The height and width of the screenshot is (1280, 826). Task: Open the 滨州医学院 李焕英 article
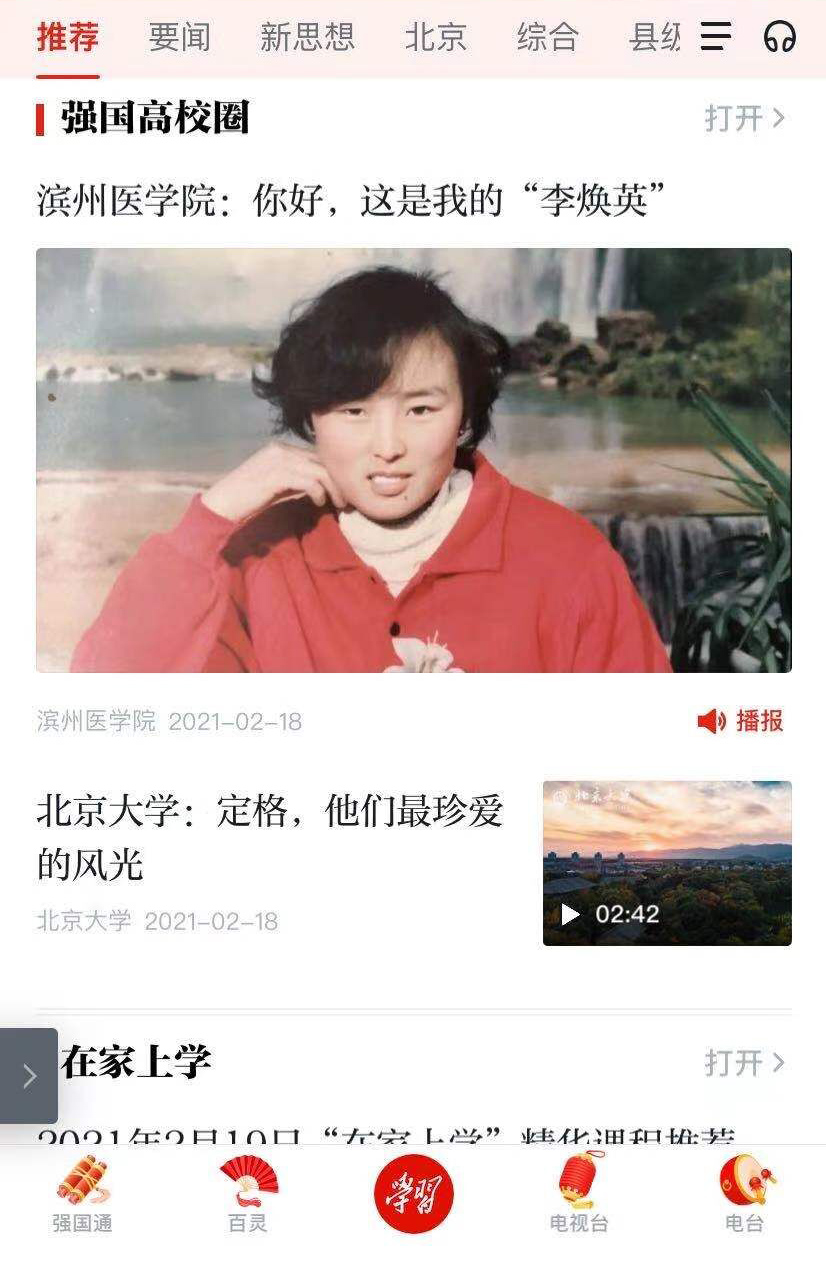pos(352,201)
